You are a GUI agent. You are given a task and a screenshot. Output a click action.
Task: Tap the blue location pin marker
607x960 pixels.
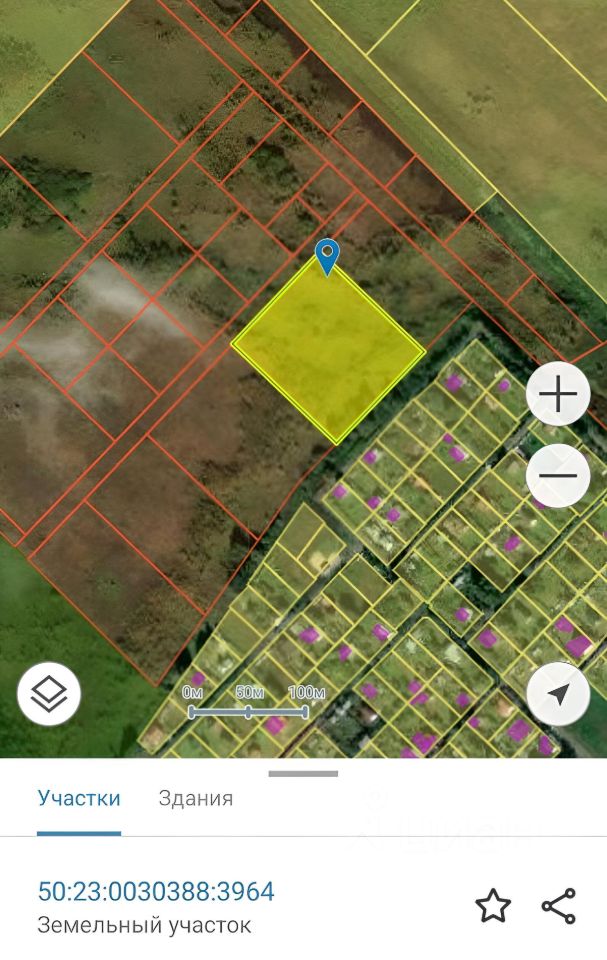[327, 256]
